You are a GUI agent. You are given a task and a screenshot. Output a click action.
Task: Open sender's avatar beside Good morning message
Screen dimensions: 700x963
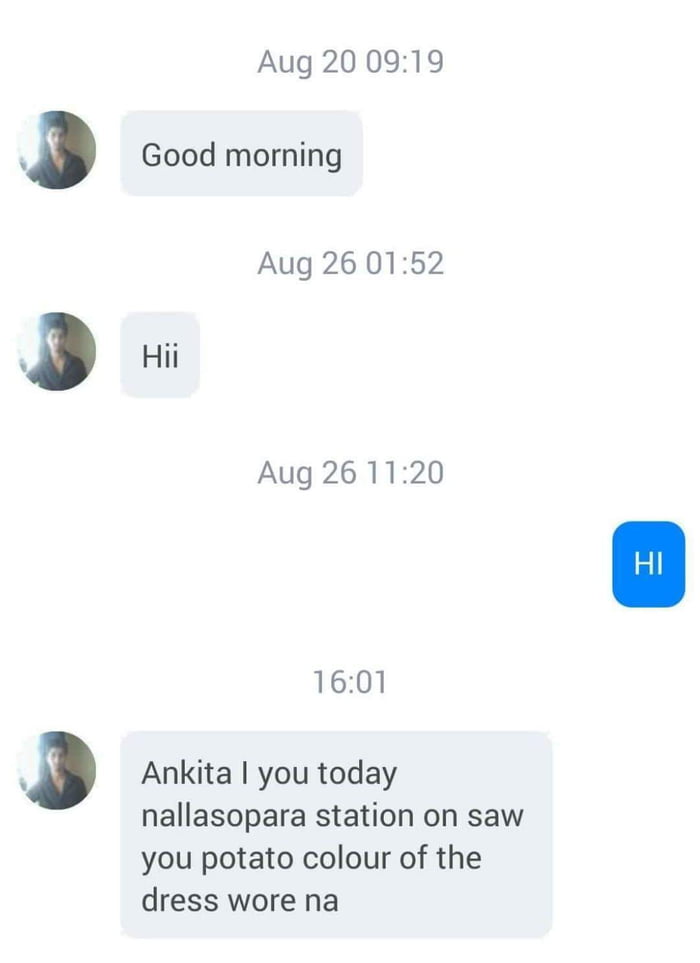(57, 151)
